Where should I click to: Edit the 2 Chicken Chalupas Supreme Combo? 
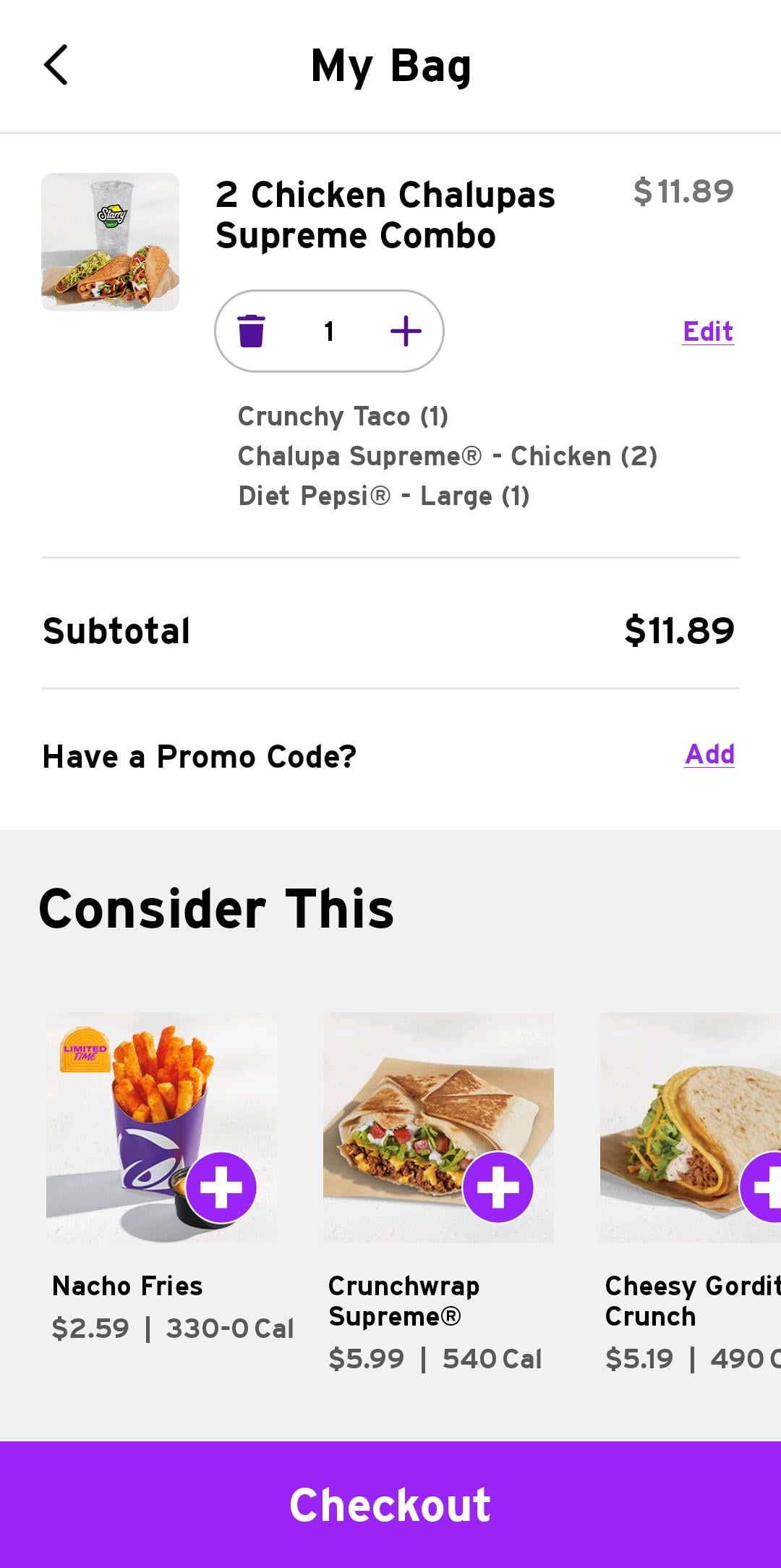[x=708, y=331]
